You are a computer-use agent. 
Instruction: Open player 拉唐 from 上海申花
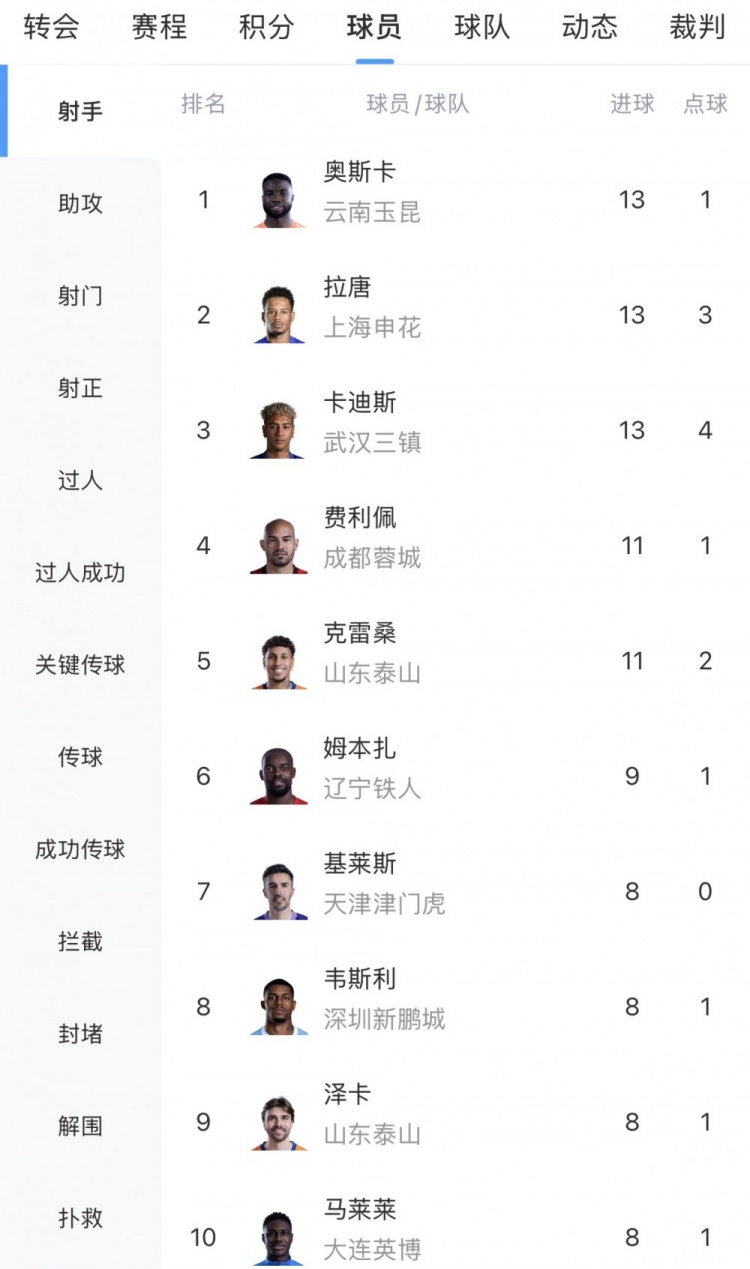455,315
